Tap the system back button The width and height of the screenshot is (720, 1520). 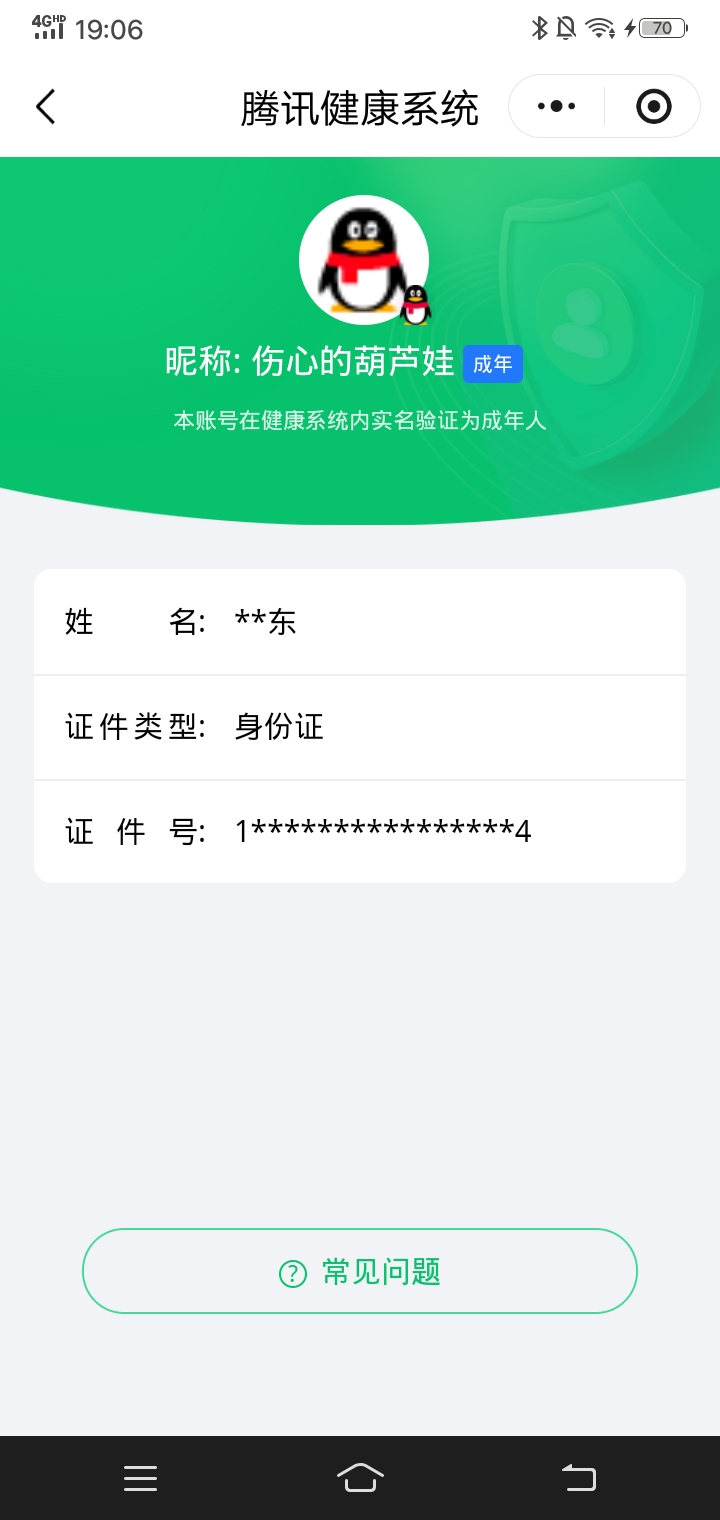[x=578, y=1477]
